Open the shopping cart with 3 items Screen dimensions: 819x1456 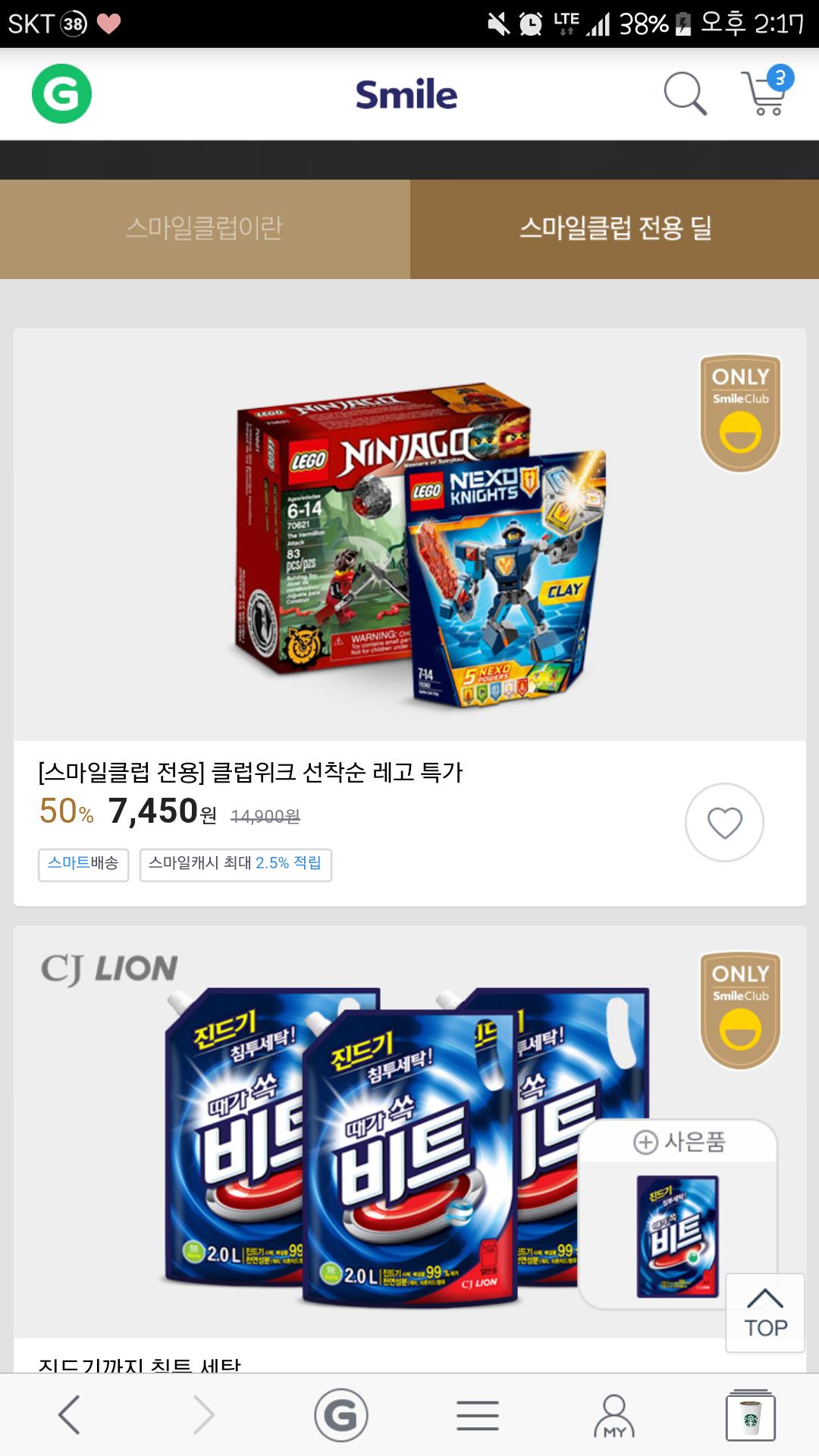click(766, 91)
